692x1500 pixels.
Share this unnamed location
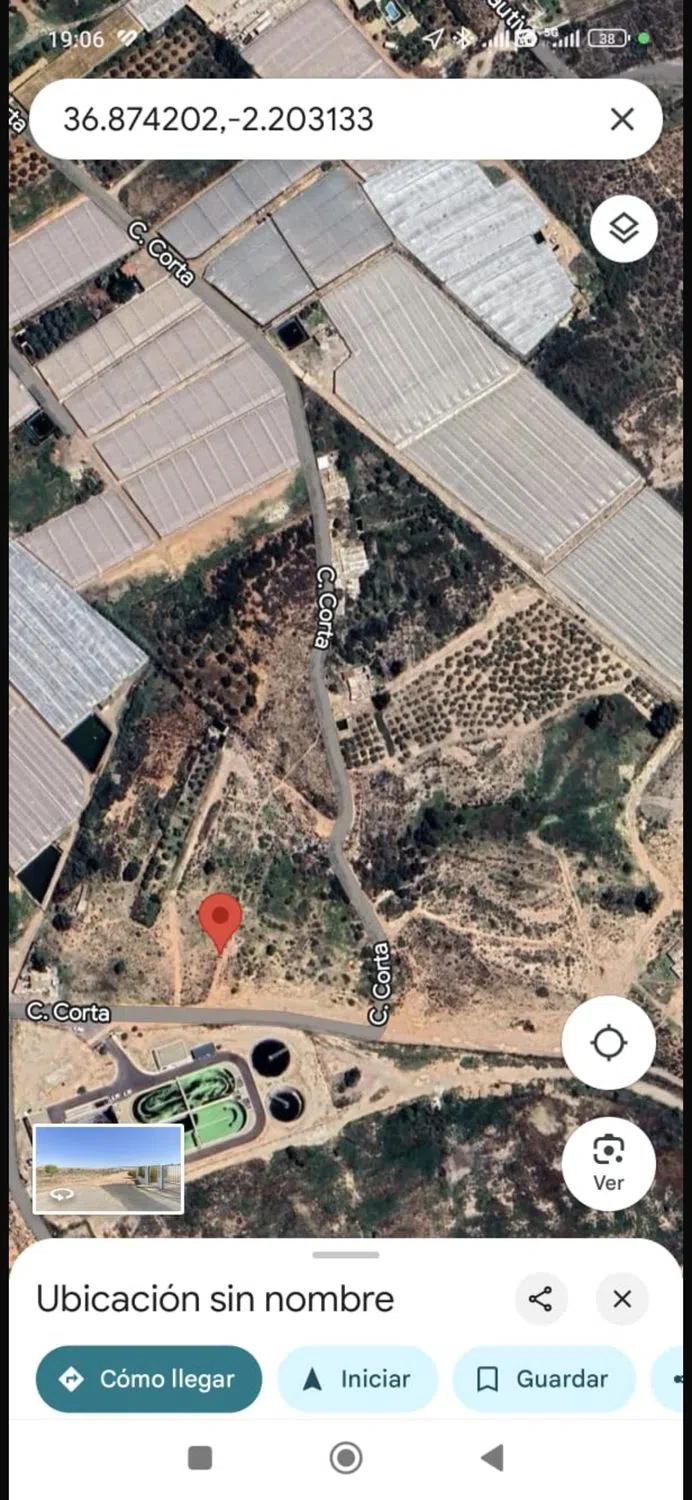pos(540,1299)
